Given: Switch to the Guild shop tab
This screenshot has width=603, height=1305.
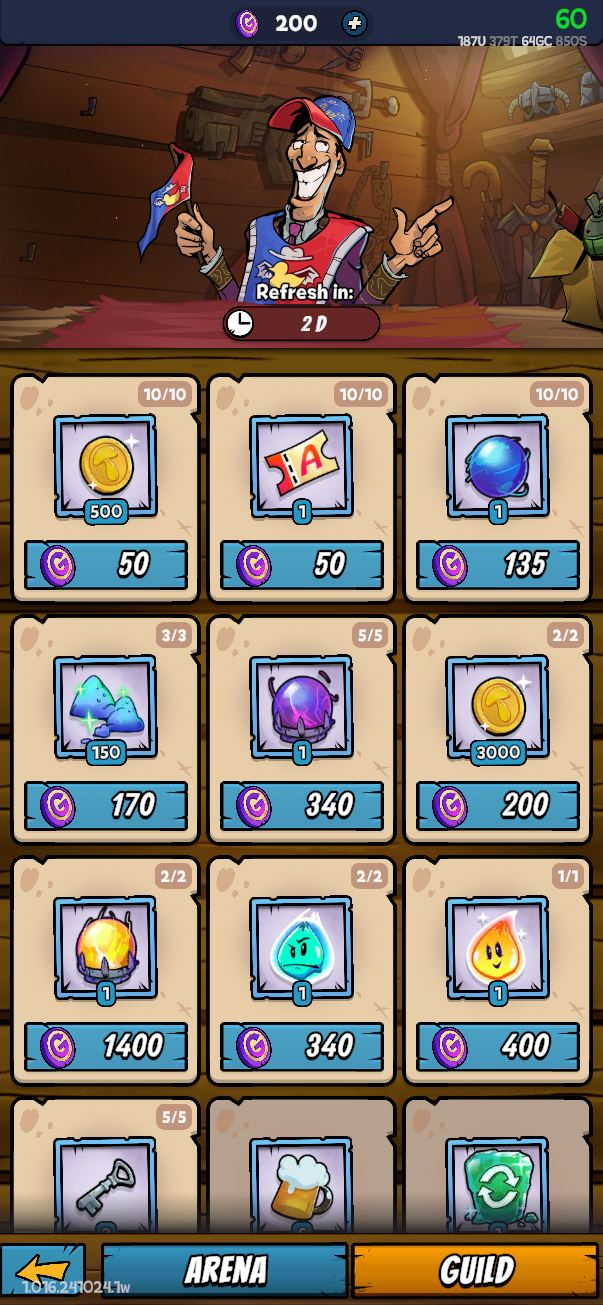Looking at the screenshot, I should [477, 1271].
